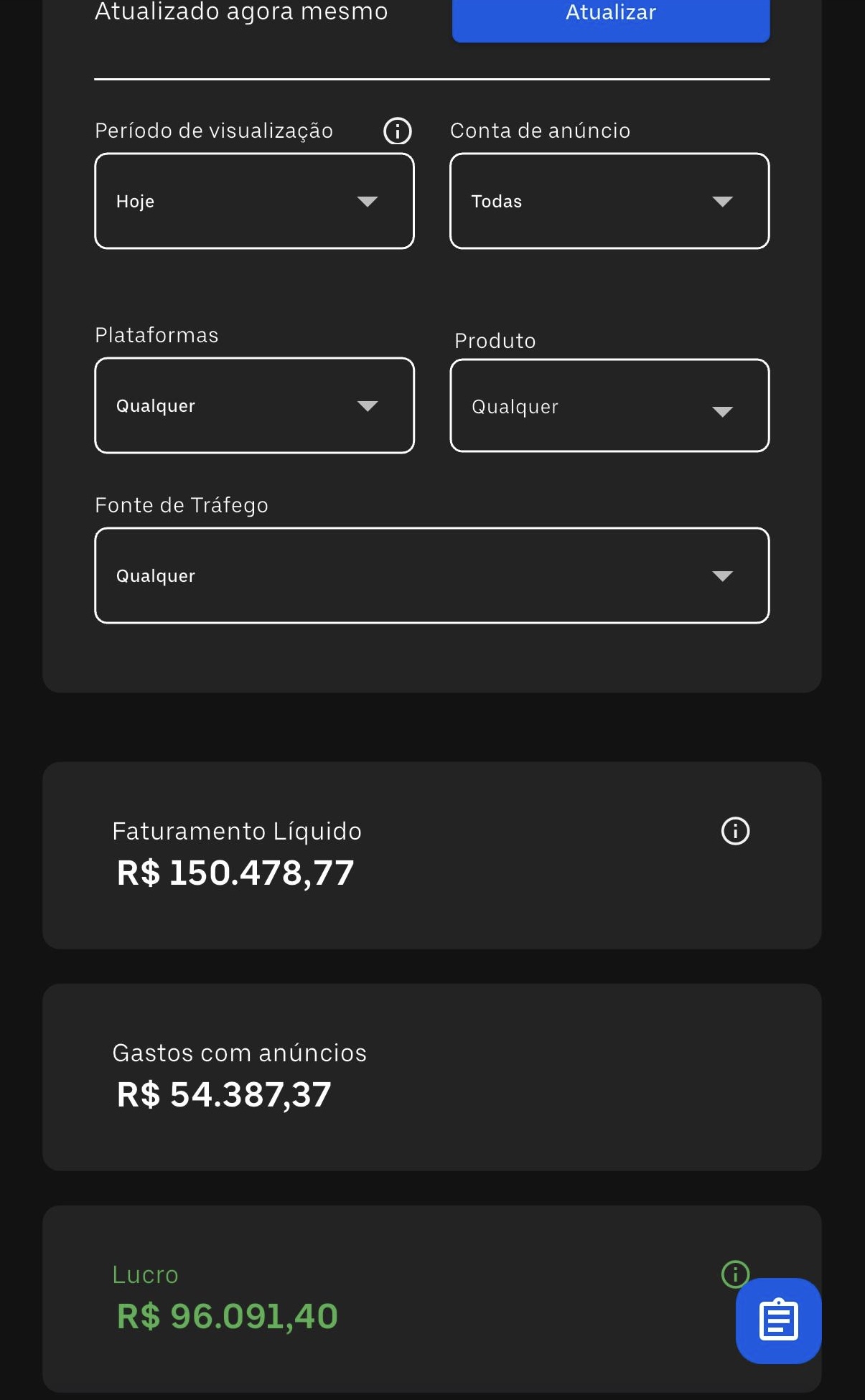Open the Período de visualização dropdown set to Hoje
Image resolution: width=865 pixels, height=1400 pixels.
point(254,201)
